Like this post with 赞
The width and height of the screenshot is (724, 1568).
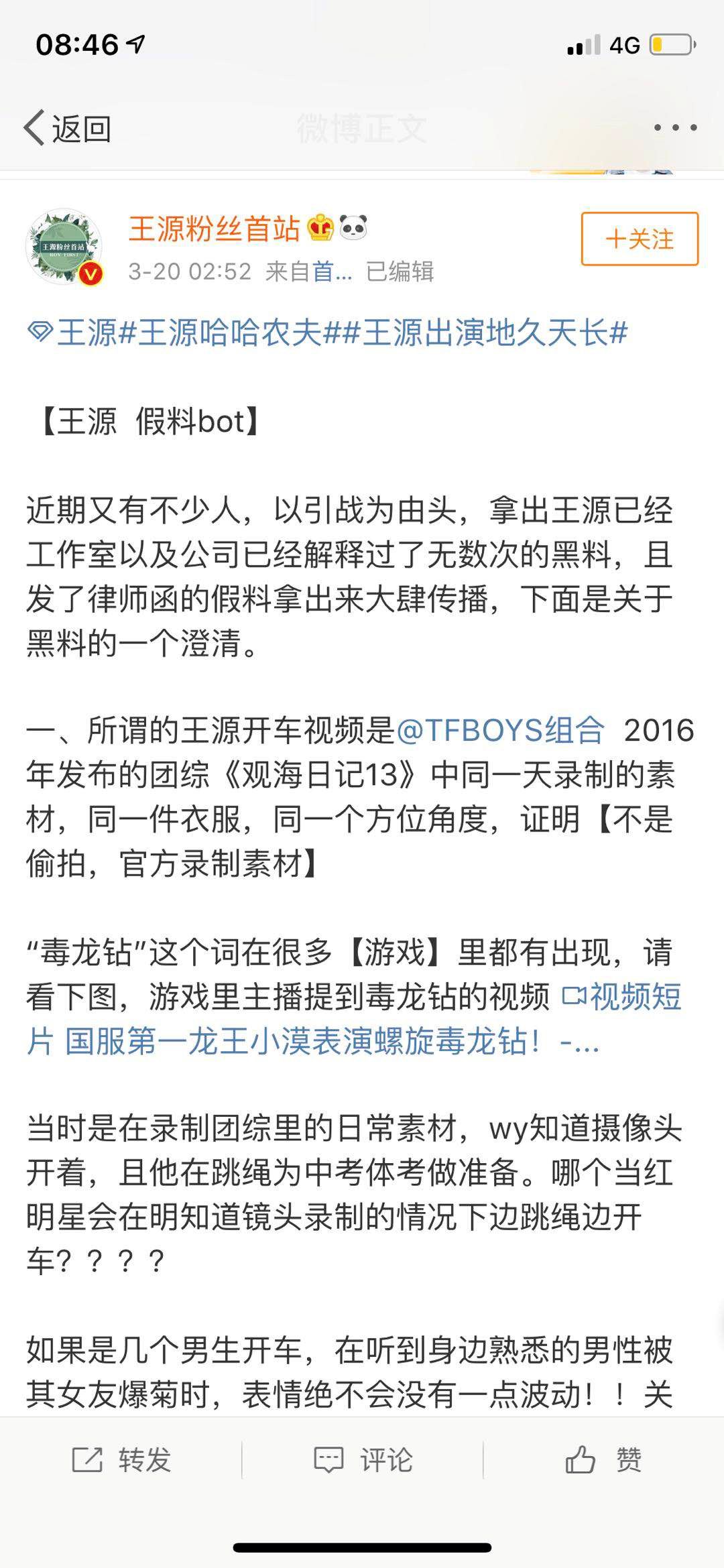[603, 1459]
